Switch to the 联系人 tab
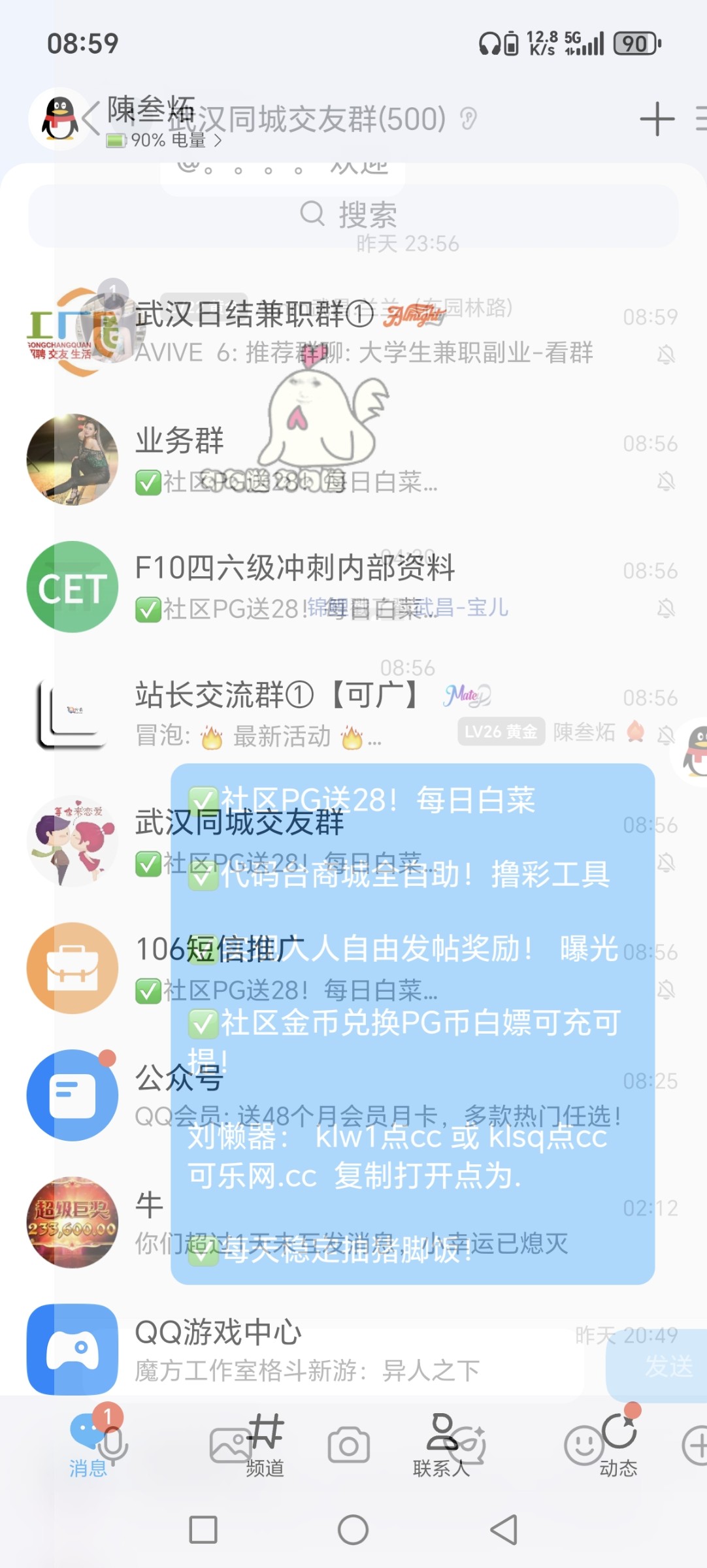Image resolution: width=707 pixels, height=1568 pixels. click(442, 1447)
